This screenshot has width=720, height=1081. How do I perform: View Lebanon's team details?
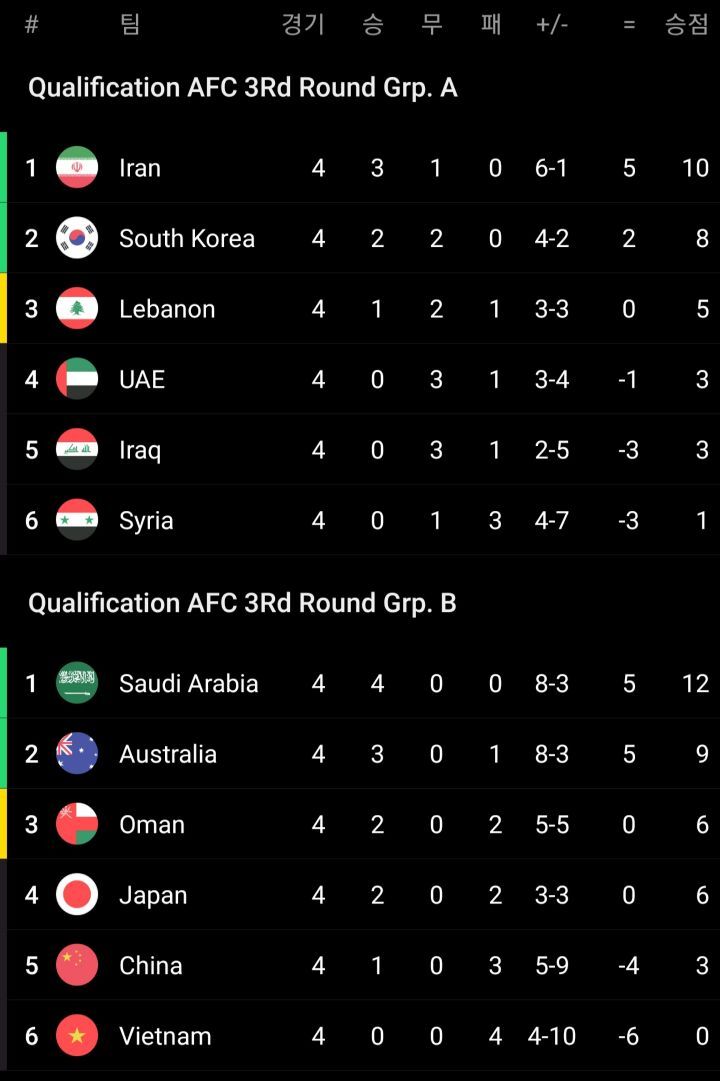click(166, 309)
